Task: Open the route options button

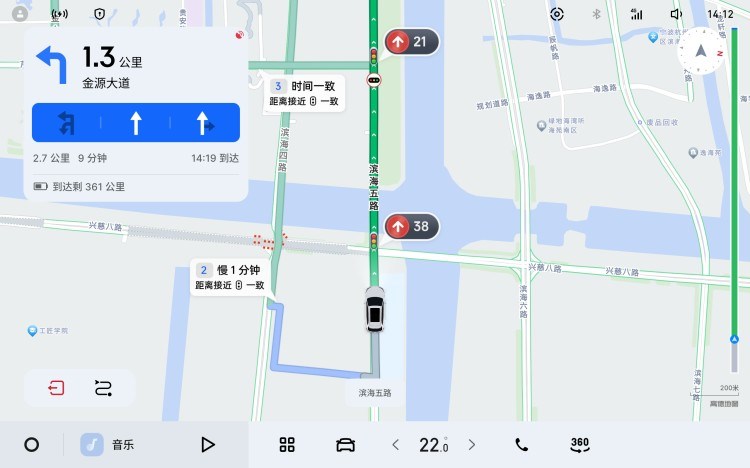Action: point(103,388)
